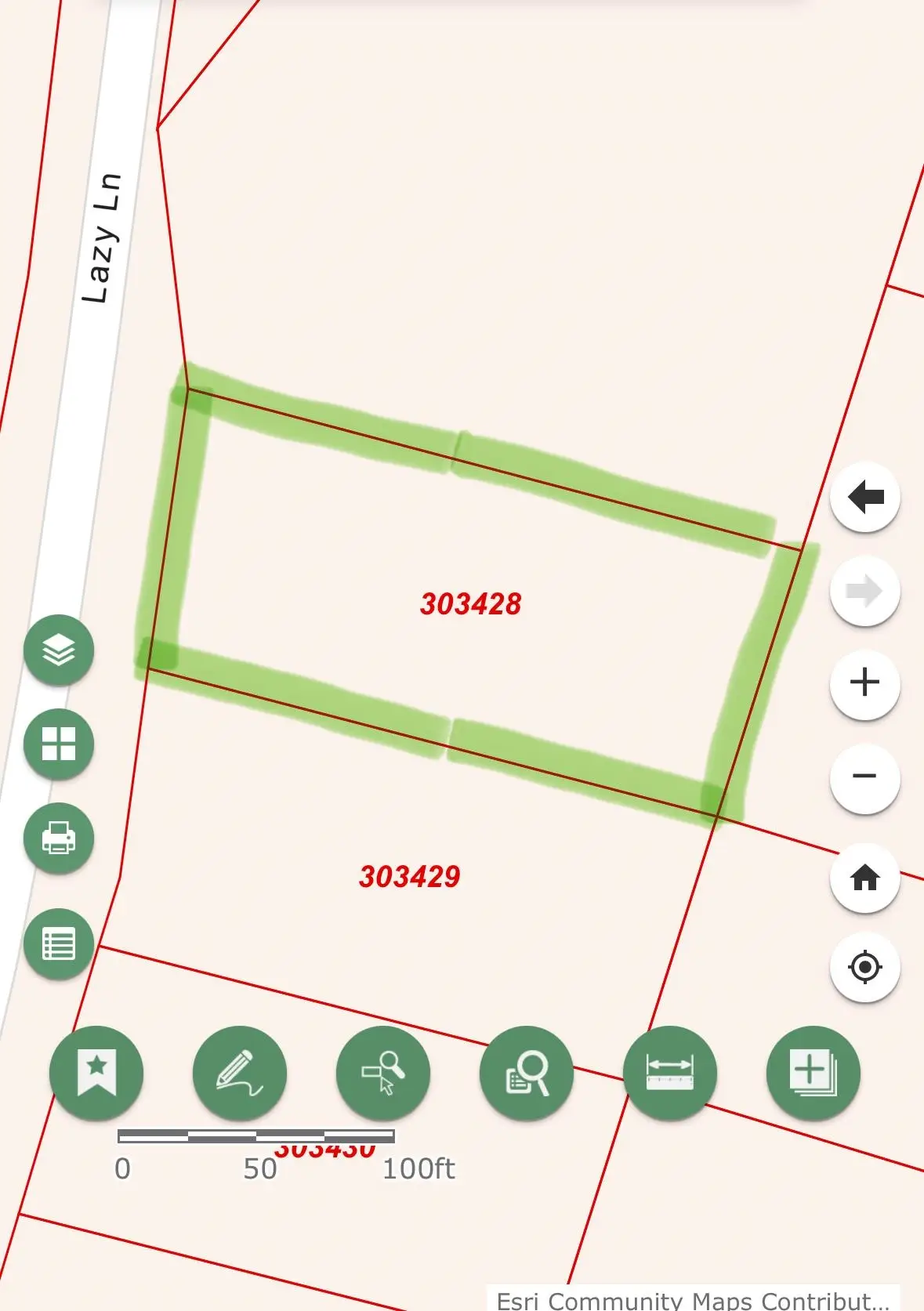Open the legend list button

[59, 943]
